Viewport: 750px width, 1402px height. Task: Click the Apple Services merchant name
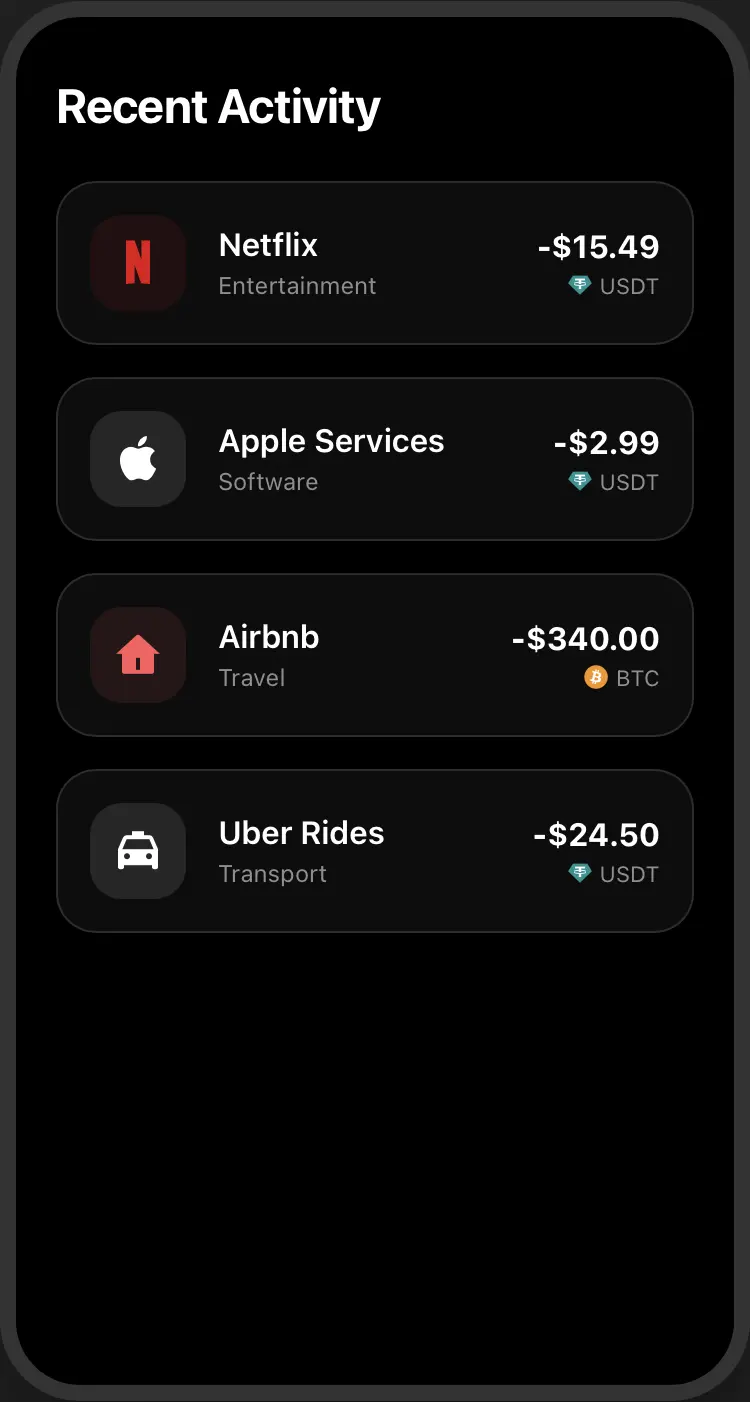pyautogui.click(x=331, y=440)
